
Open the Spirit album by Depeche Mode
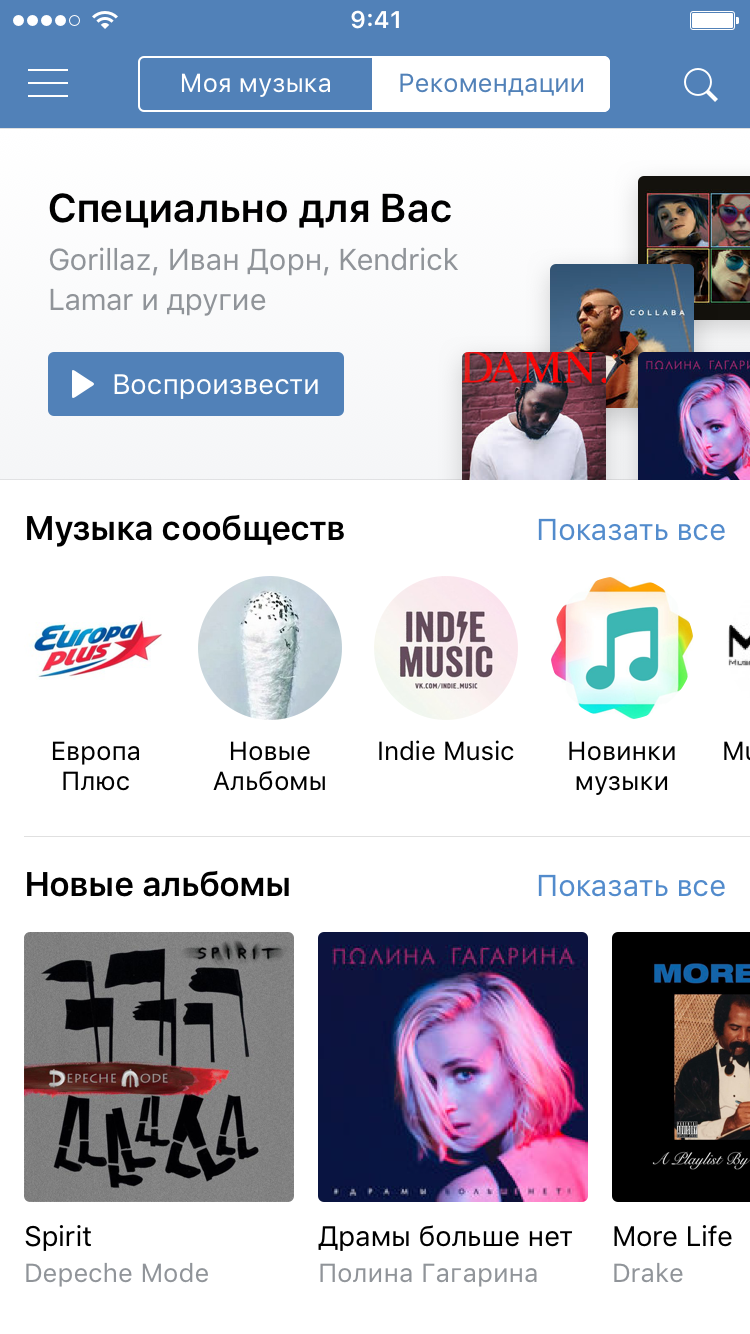(158, 1067)
